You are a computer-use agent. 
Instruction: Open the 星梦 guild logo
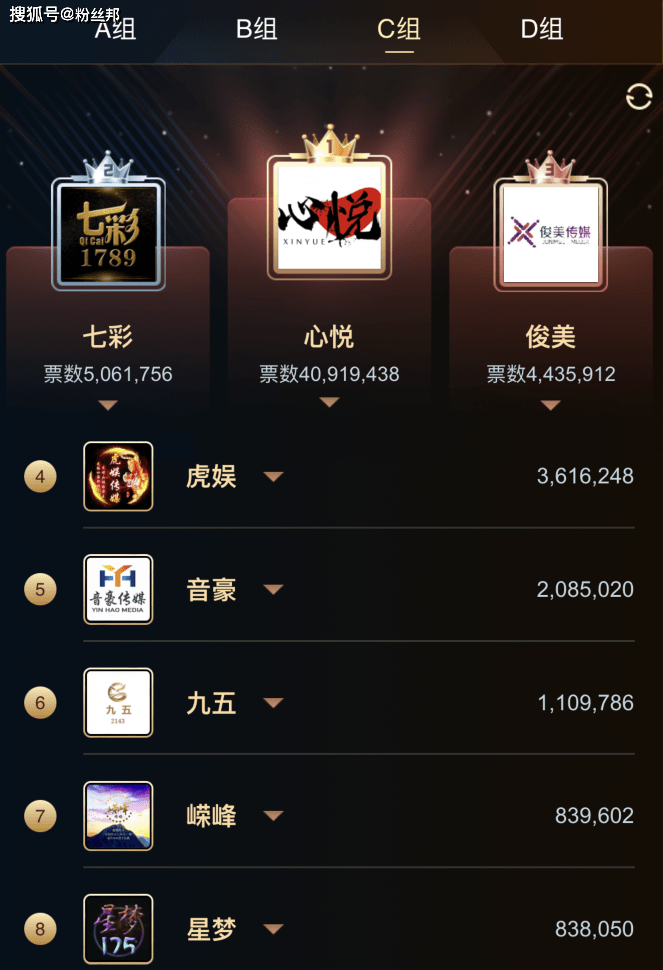(x=118, y=929)
